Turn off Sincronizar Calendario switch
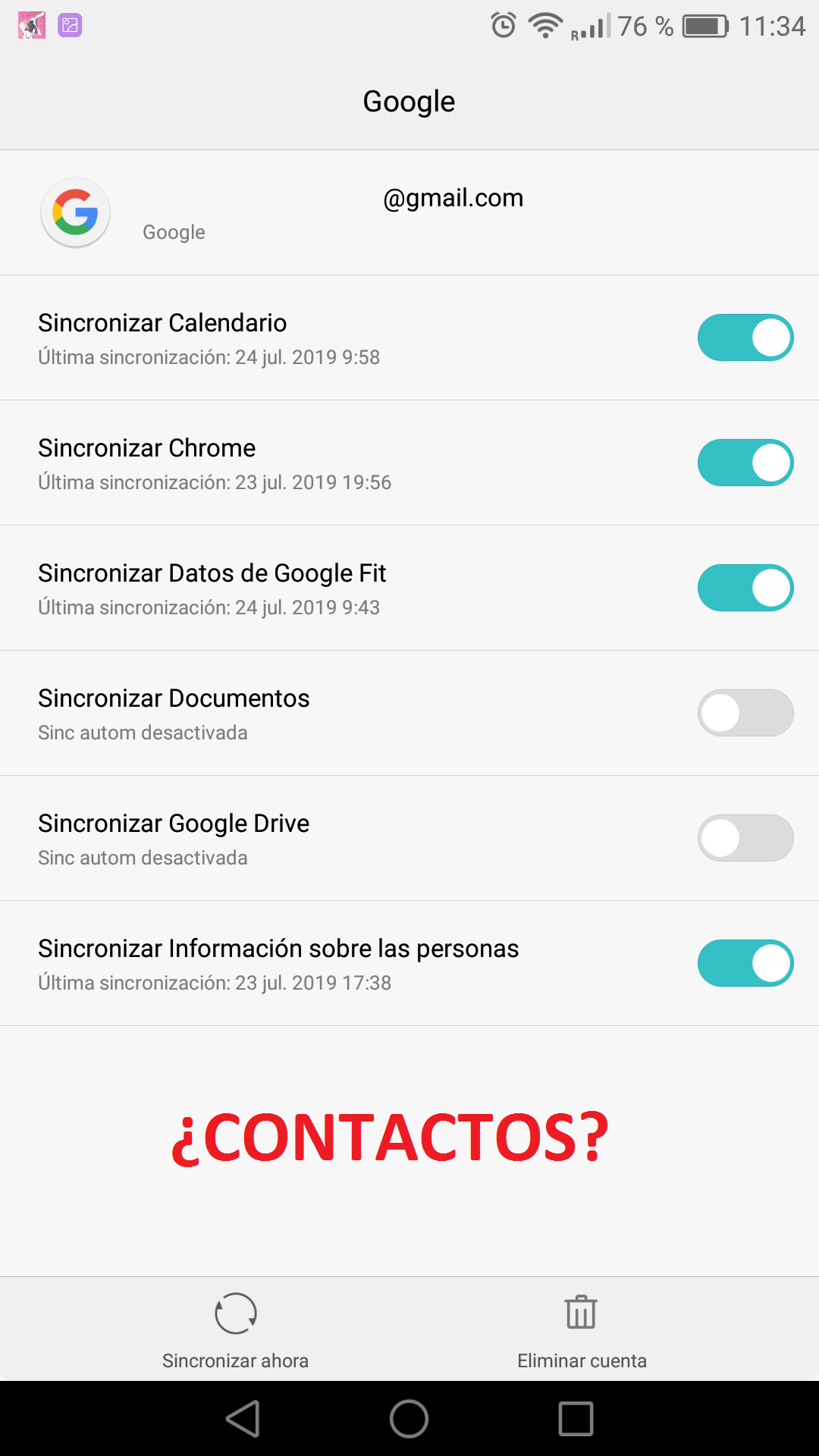819x1456 pixels. pyautogui.click(x=745, y=337)
